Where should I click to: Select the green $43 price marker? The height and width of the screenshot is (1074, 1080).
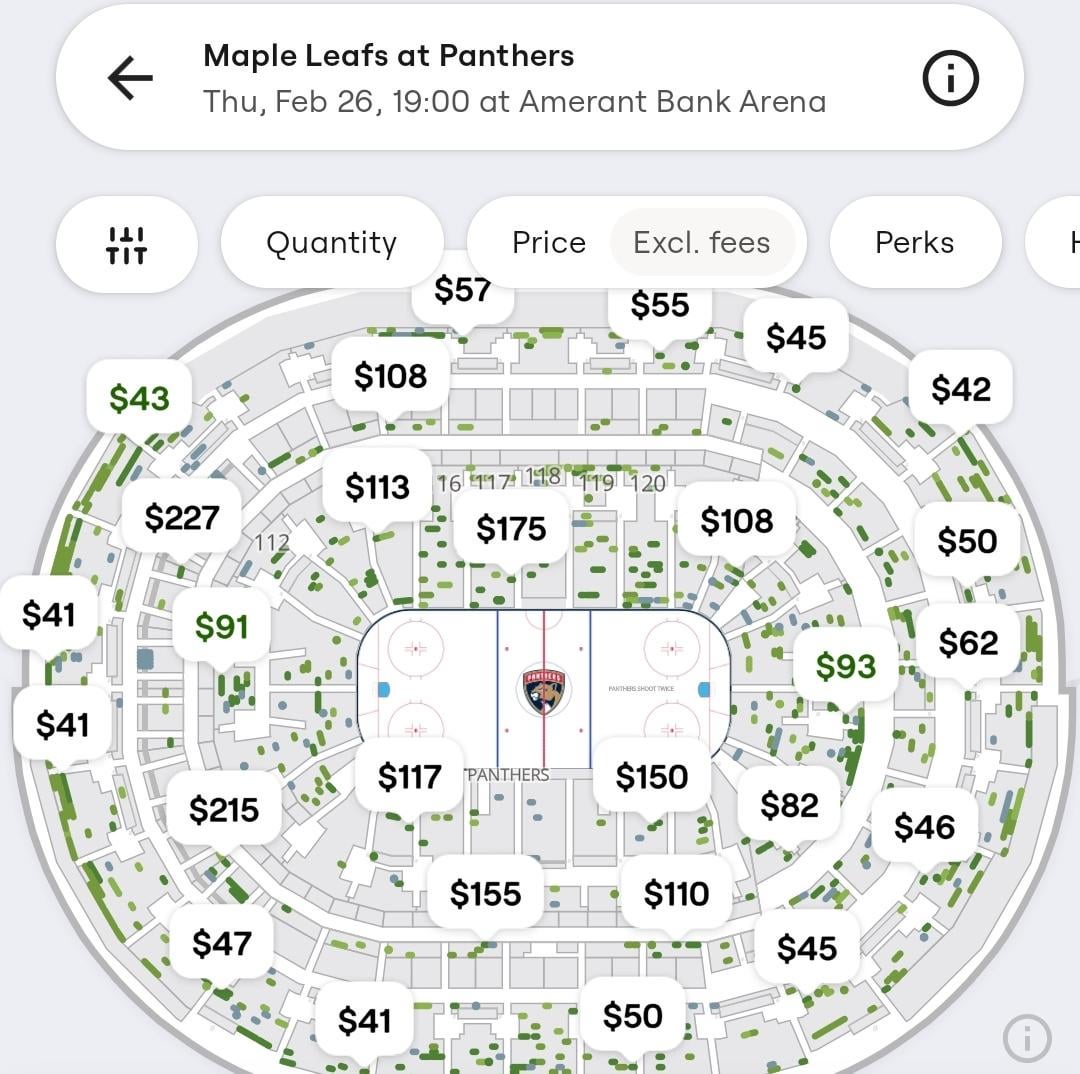click(139, 398)
